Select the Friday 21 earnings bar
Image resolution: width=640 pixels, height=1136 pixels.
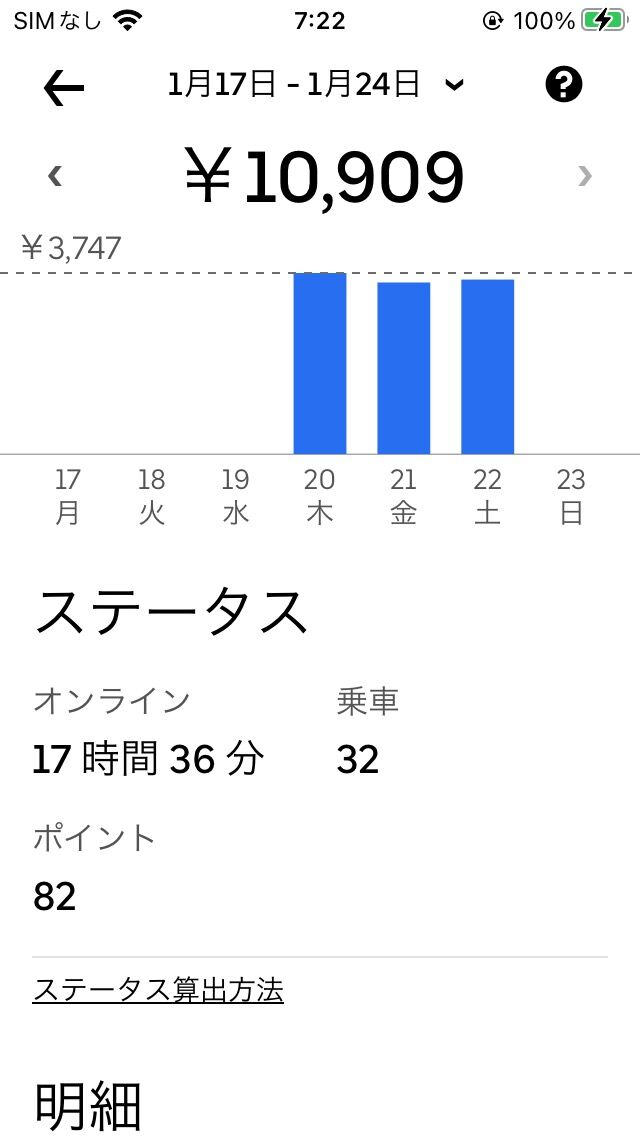(x=404, y=368)
